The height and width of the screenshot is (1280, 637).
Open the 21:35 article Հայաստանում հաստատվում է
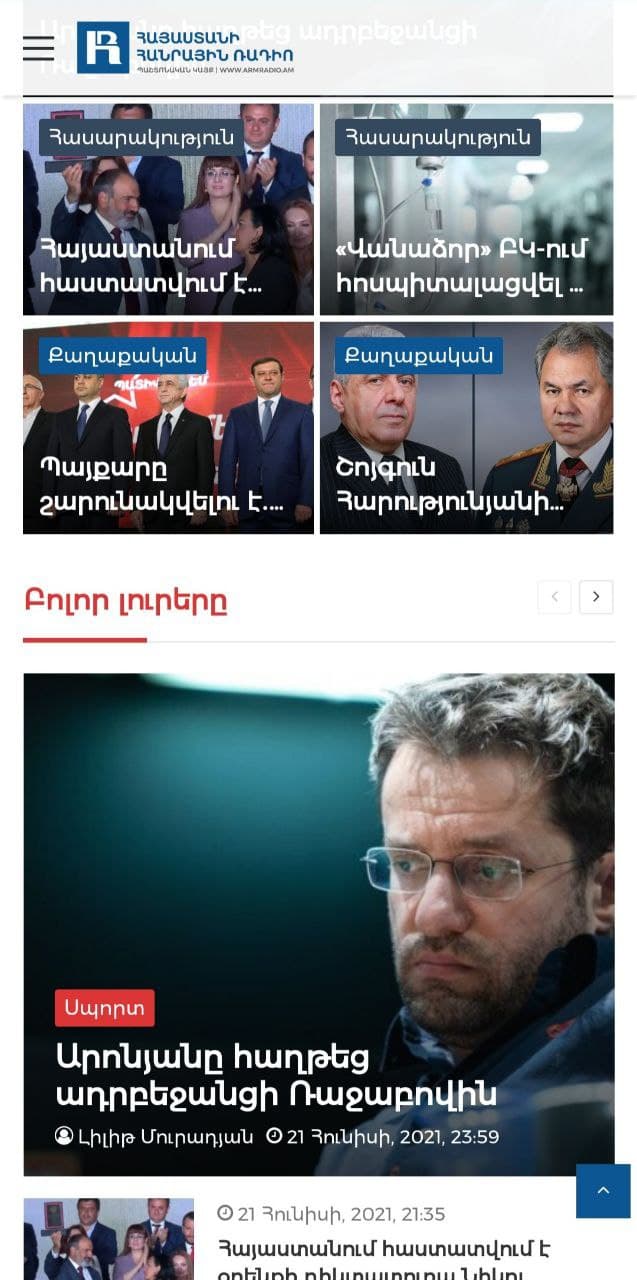pos(384,1248)
